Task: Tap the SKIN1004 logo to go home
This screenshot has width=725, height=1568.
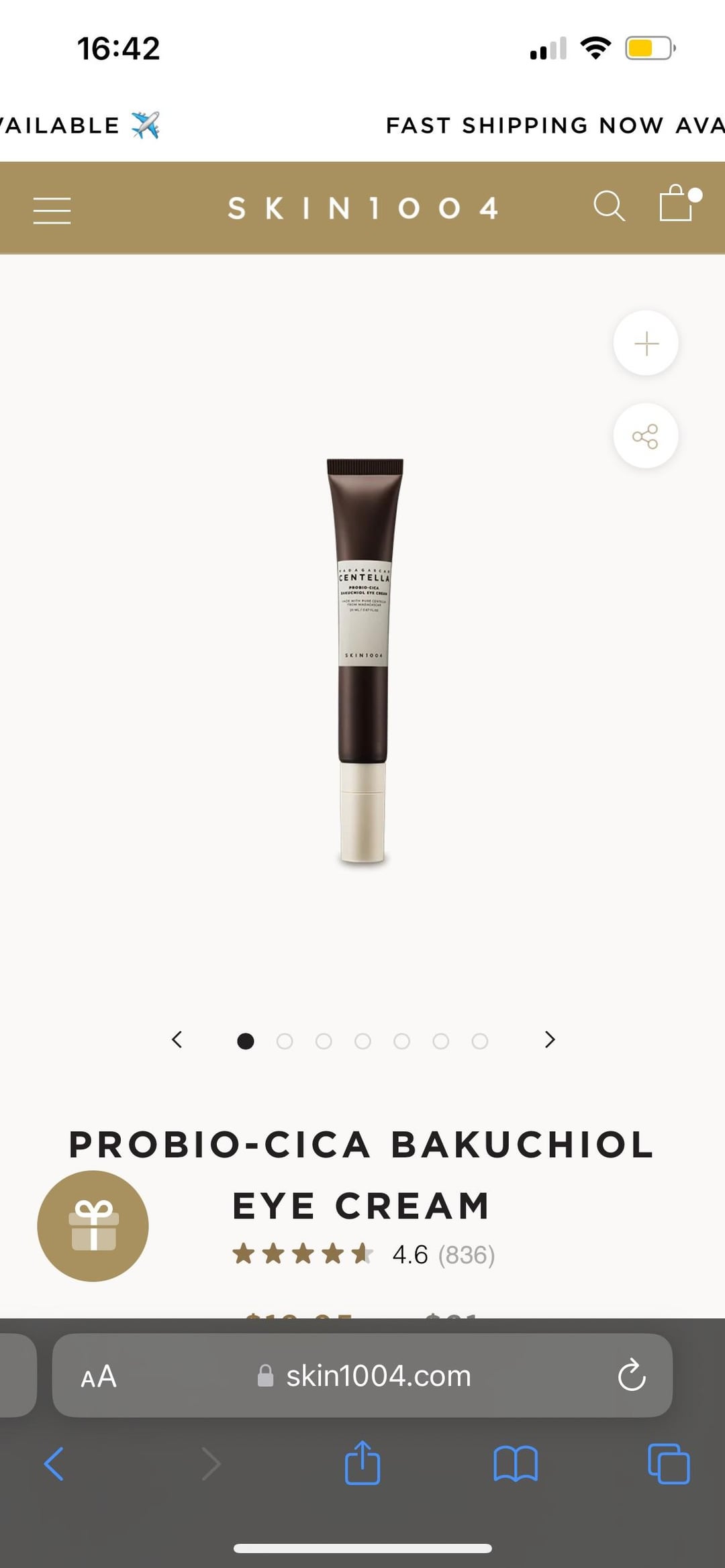Action: (x=363, y=208)
